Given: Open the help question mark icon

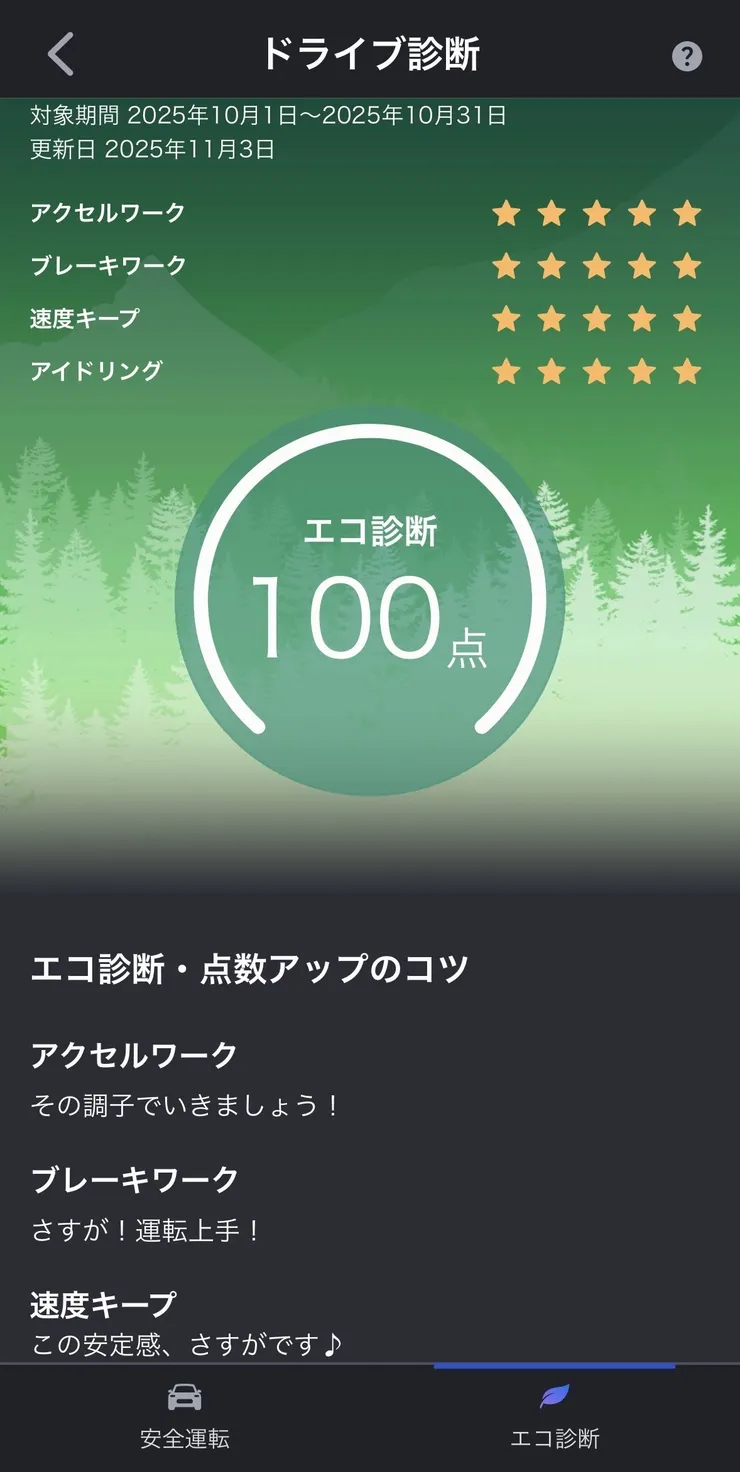Looking at the screenshot, I should [x=687, y=55].
